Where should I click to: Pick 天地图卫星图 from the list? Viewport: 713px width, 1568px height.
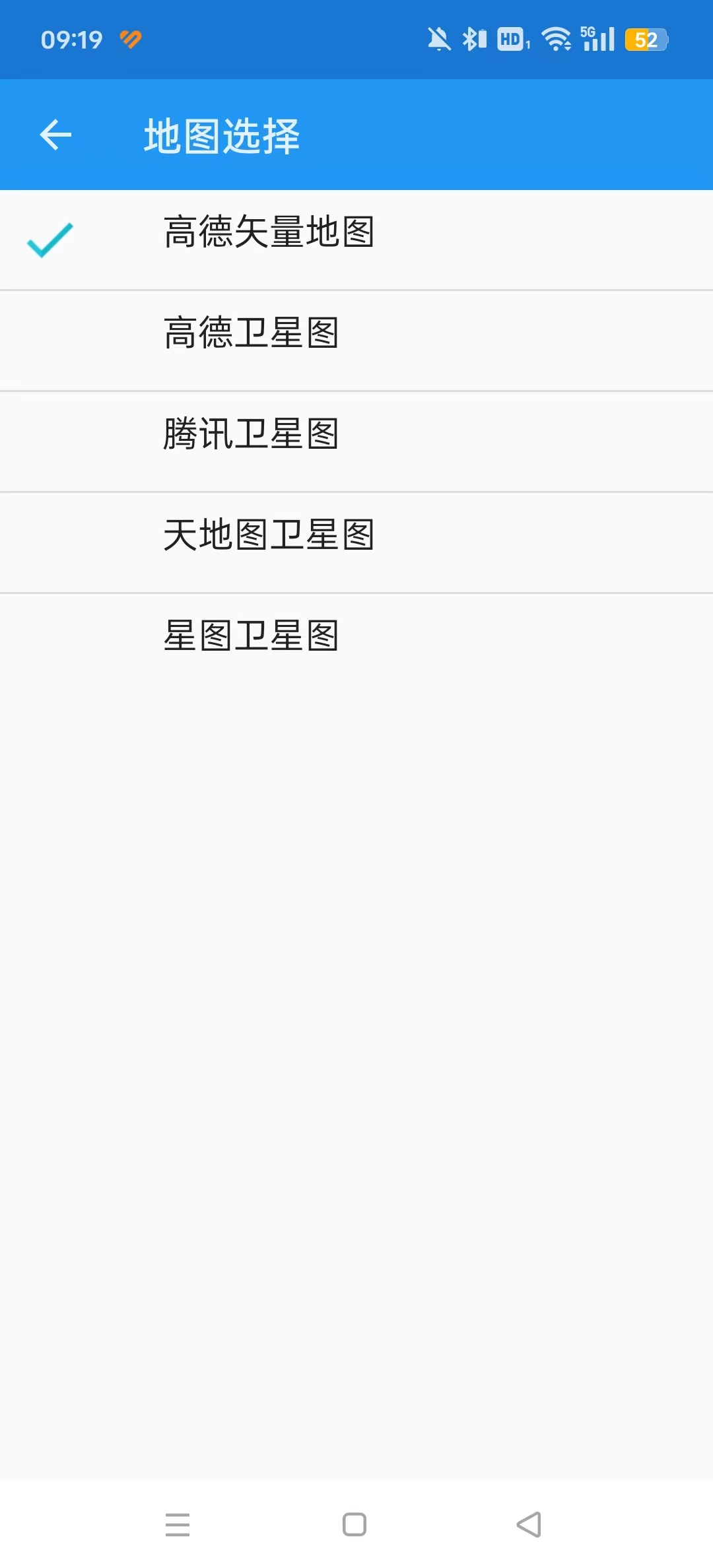point(356,542)
